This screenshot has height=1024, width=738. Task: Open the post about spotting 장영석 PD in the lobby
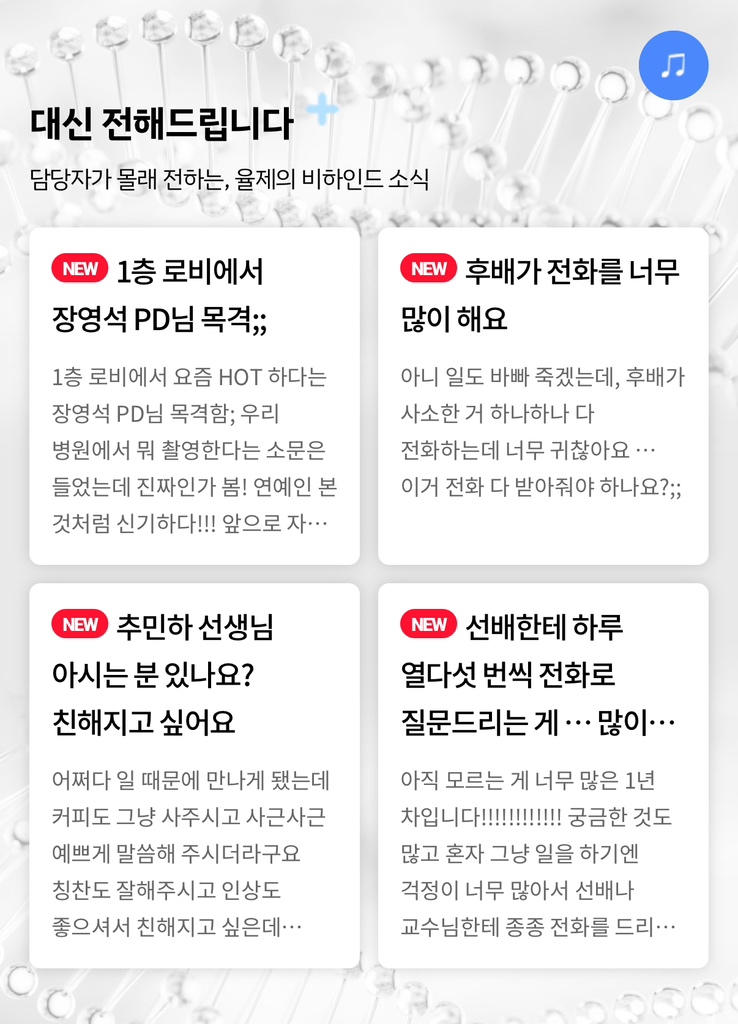pos(194,396)
